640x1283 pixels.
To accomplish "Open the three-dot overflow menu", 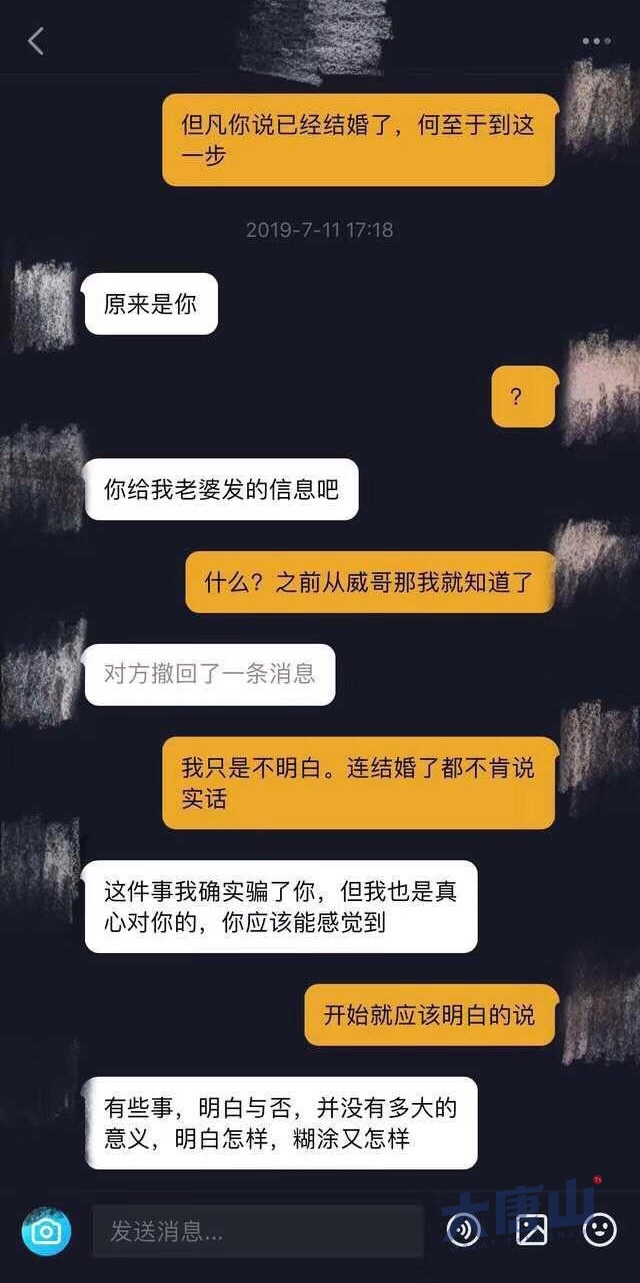I will coord(596,41).
